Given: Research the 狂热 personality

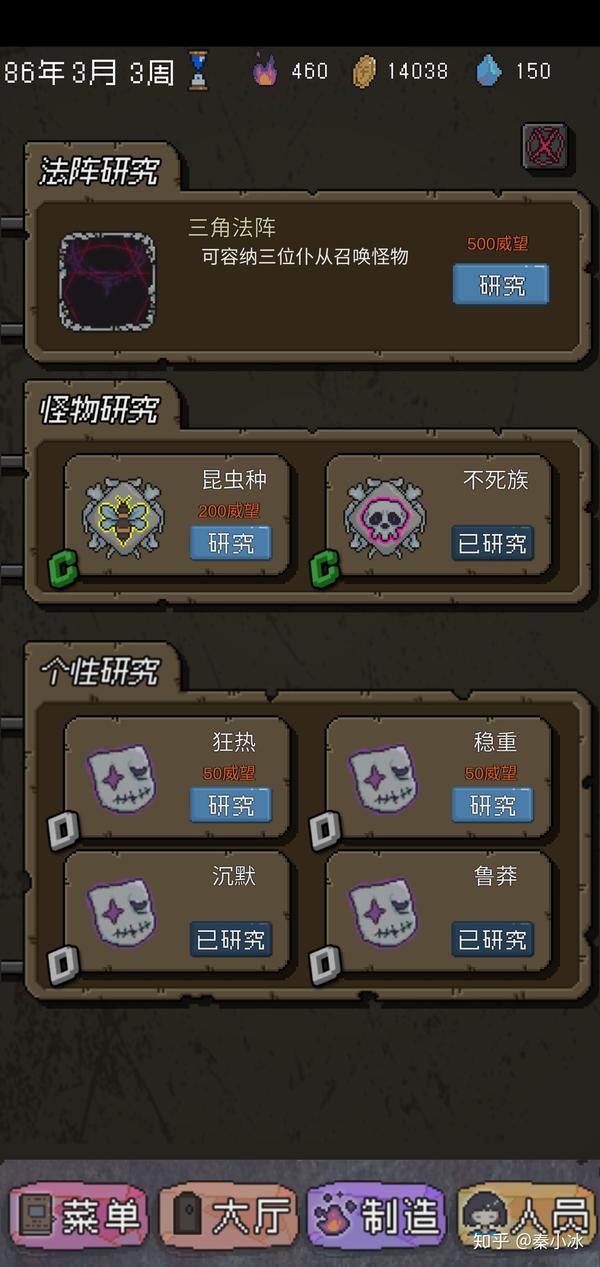Looking at the screenshot, I should point(231,804).
